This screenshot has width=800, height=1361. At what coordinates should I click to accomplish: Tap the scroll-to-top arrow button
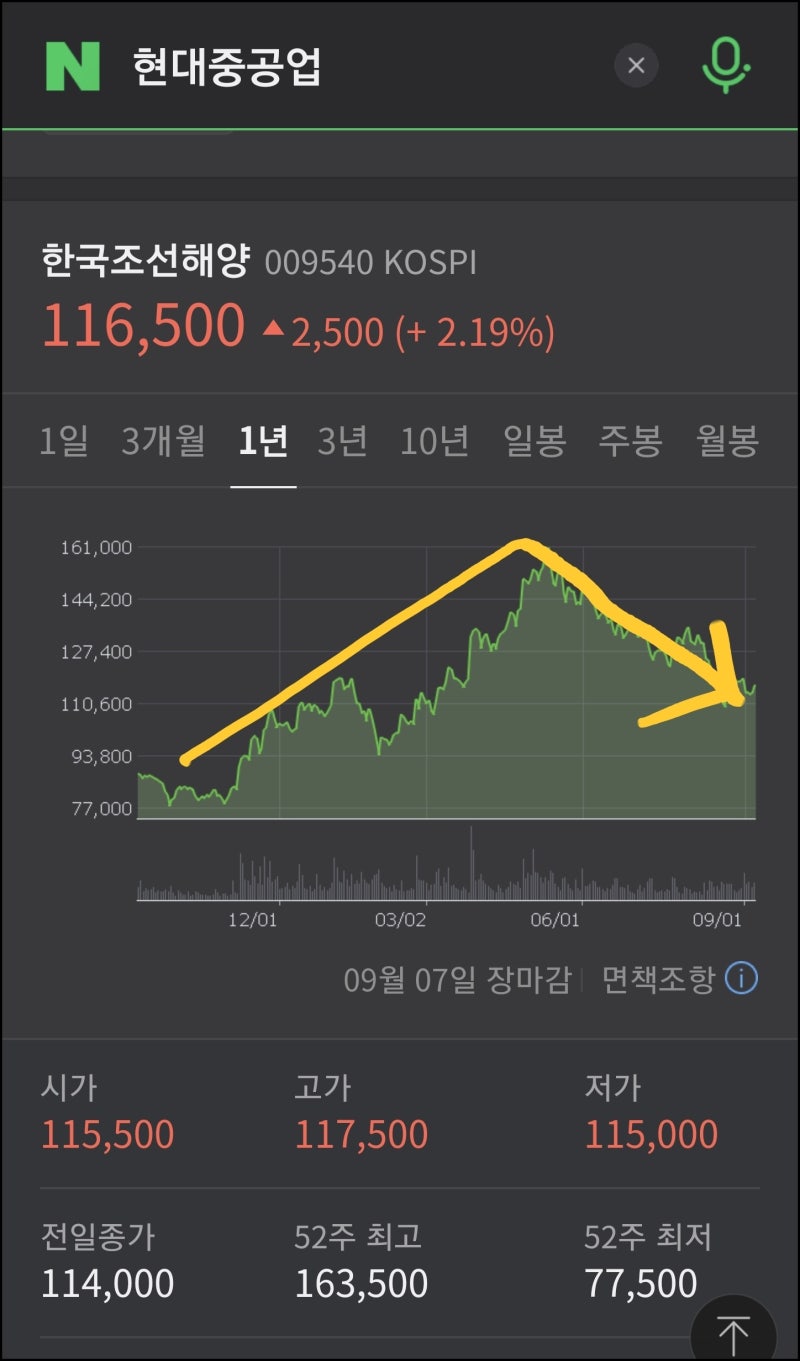click(x=734, y=1330)
